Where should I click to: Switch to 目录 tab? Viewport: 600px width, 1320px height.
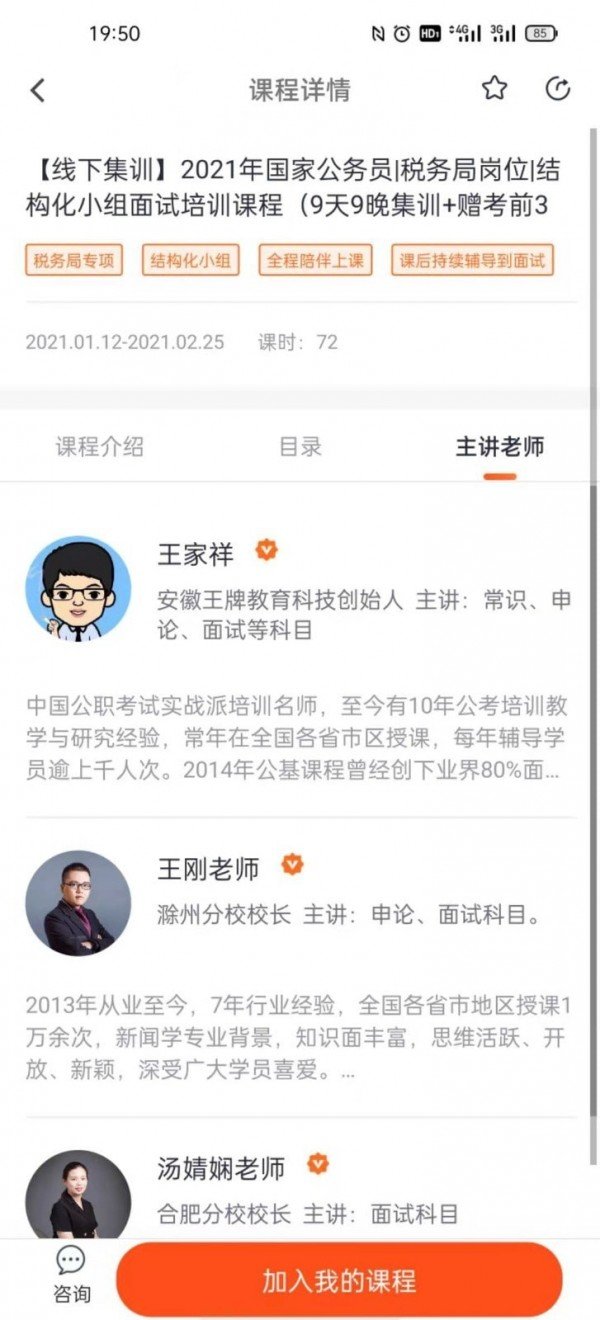(300, 447)
